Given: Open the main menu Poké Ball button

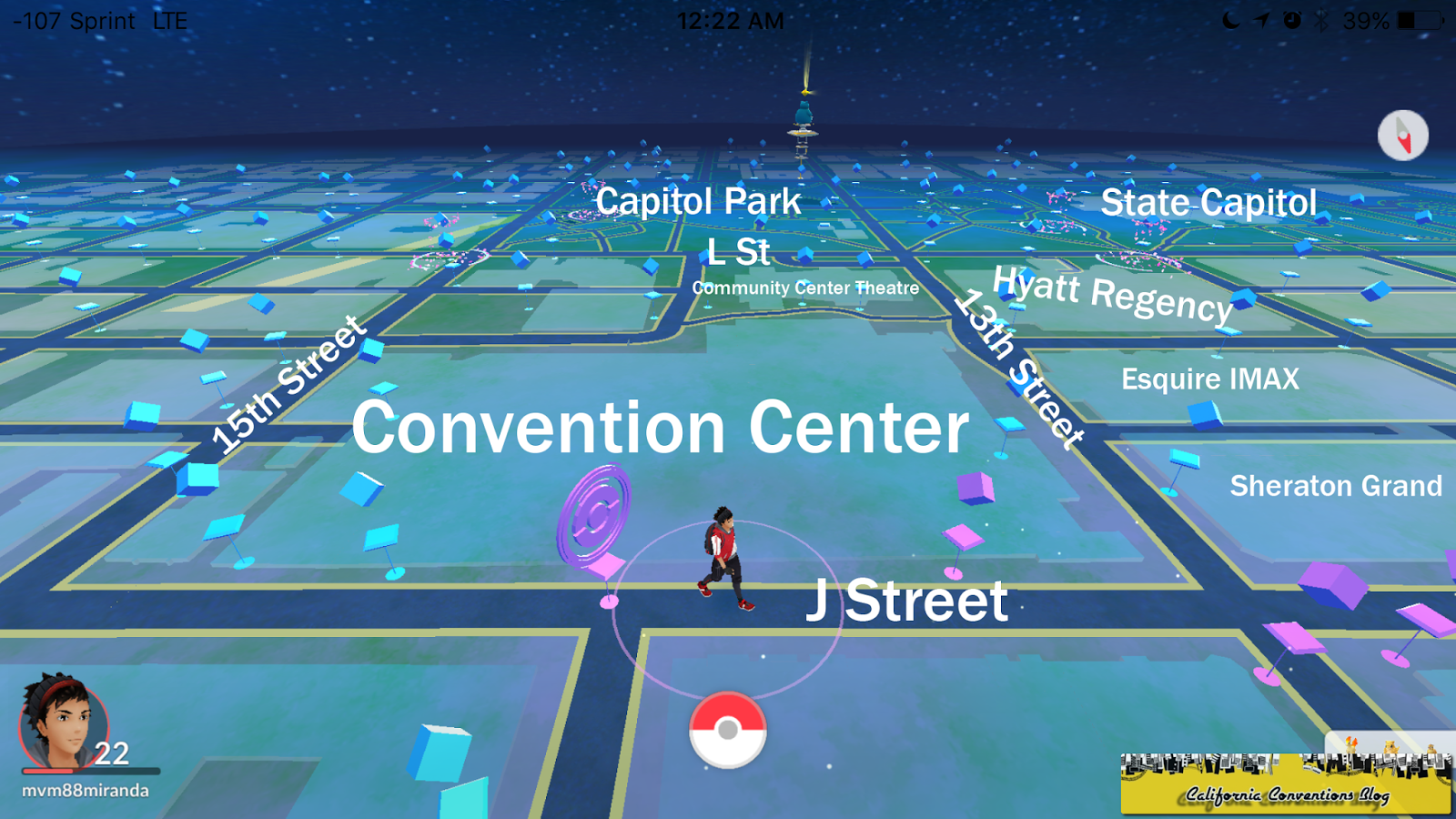Looking at the screenshot, I should click(x=727, y=730).
